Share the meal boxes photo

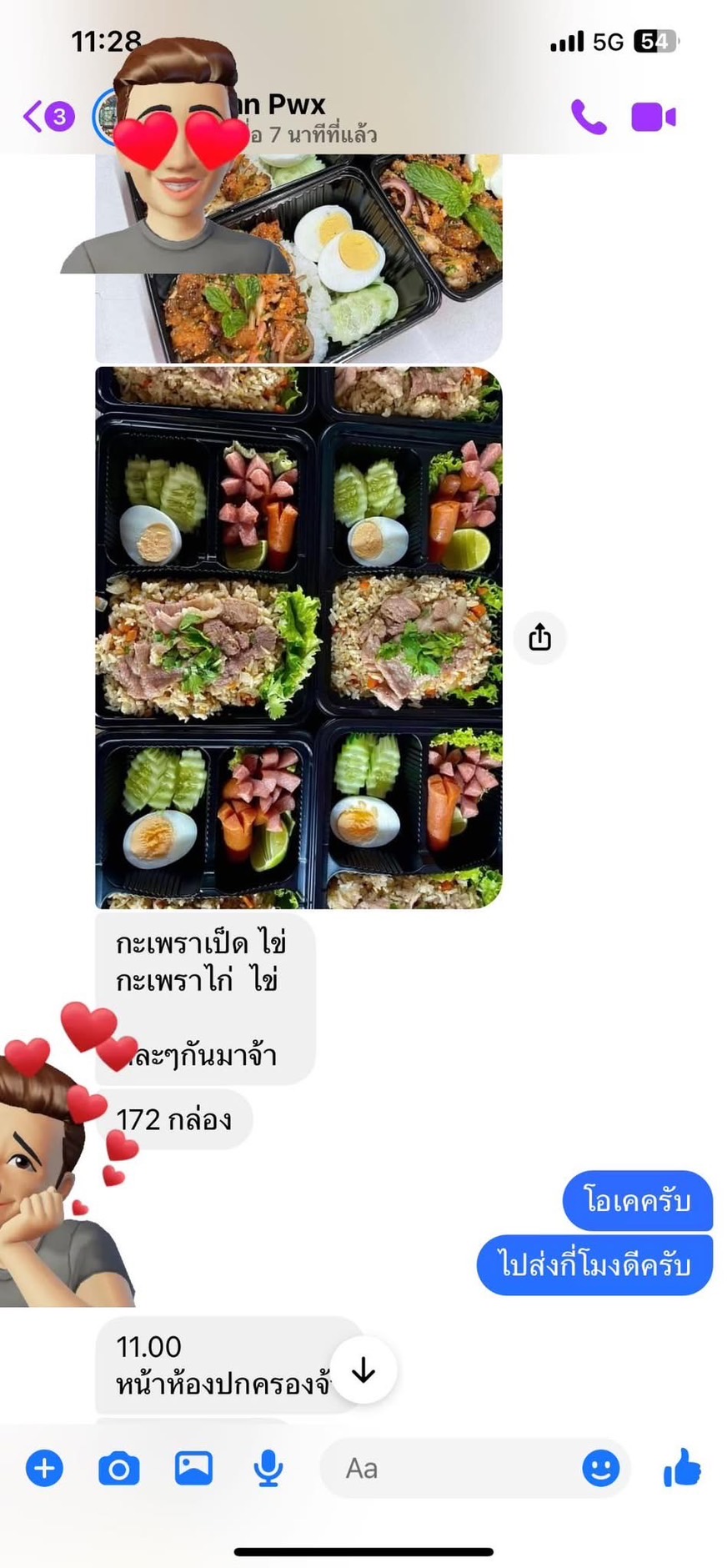[539, 638]
